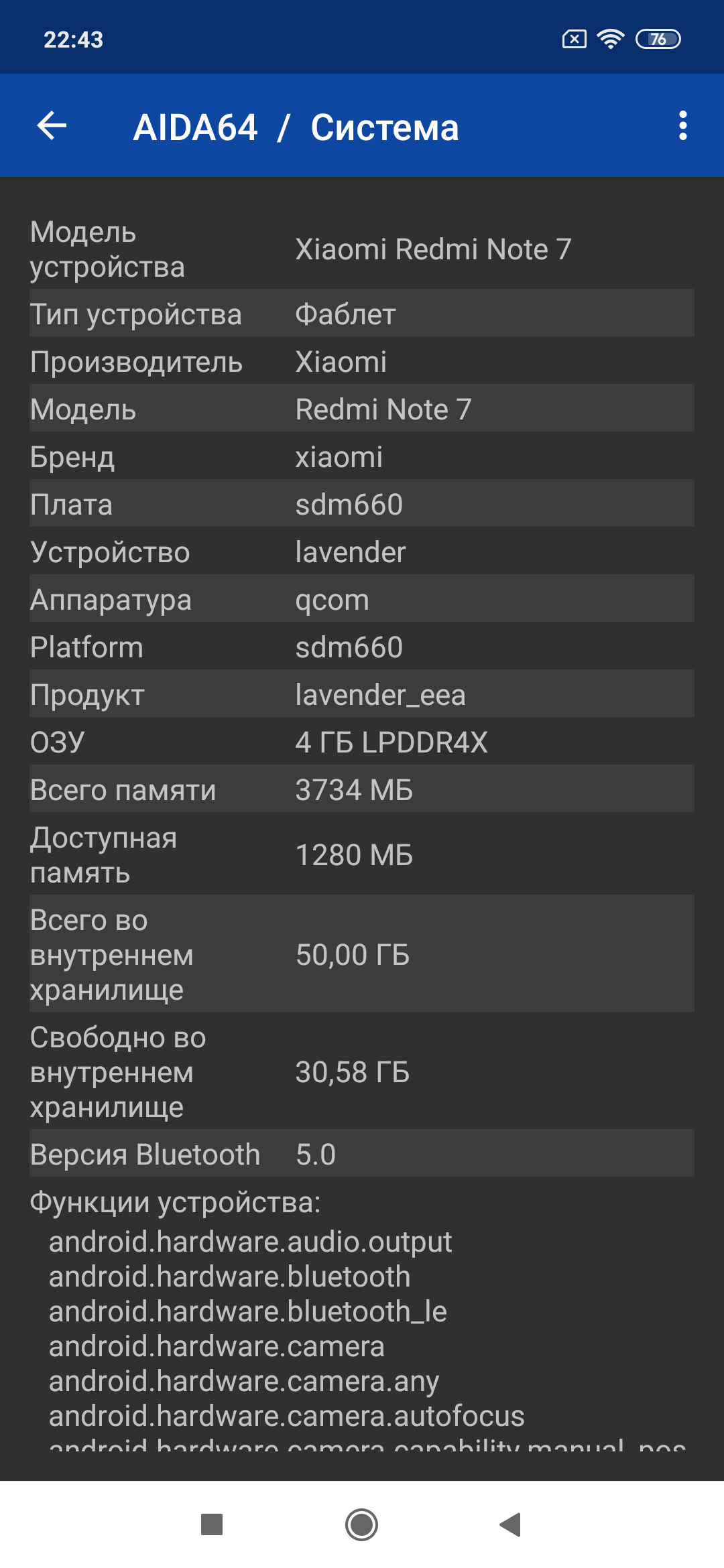The width and height of the screenshot is (724, 1568).
Task: Open recent apps with the square button
Action: pos(212,1524)
